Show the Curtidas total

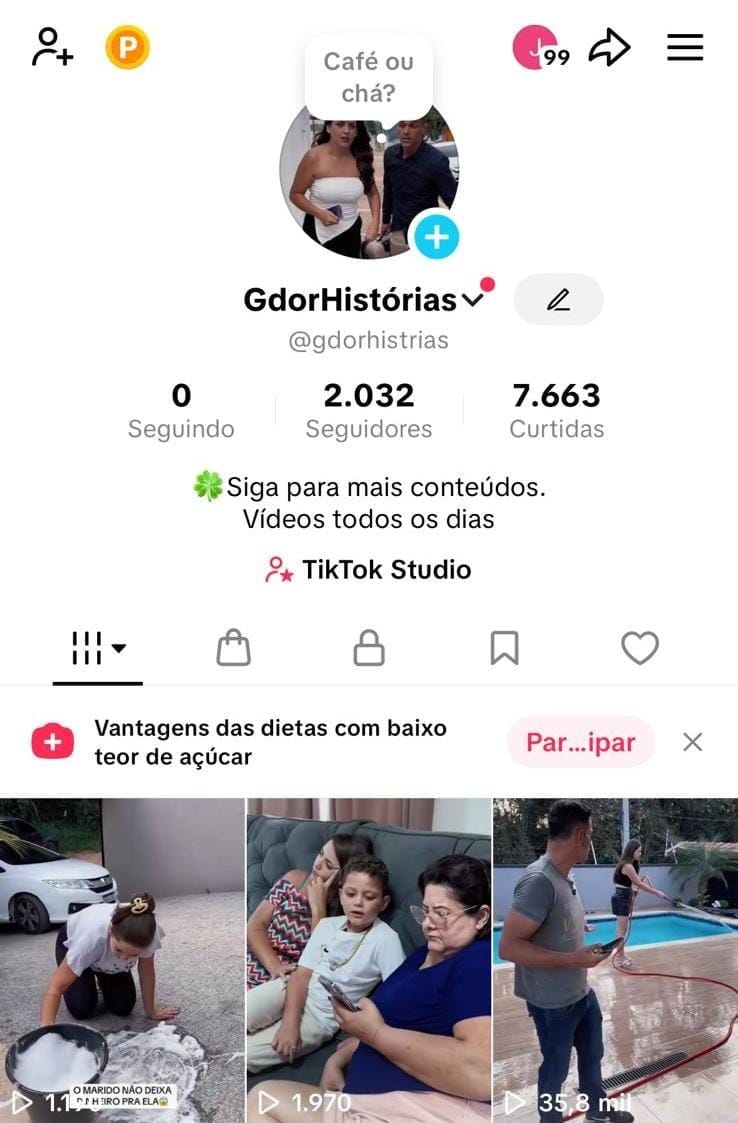[556, 411]
